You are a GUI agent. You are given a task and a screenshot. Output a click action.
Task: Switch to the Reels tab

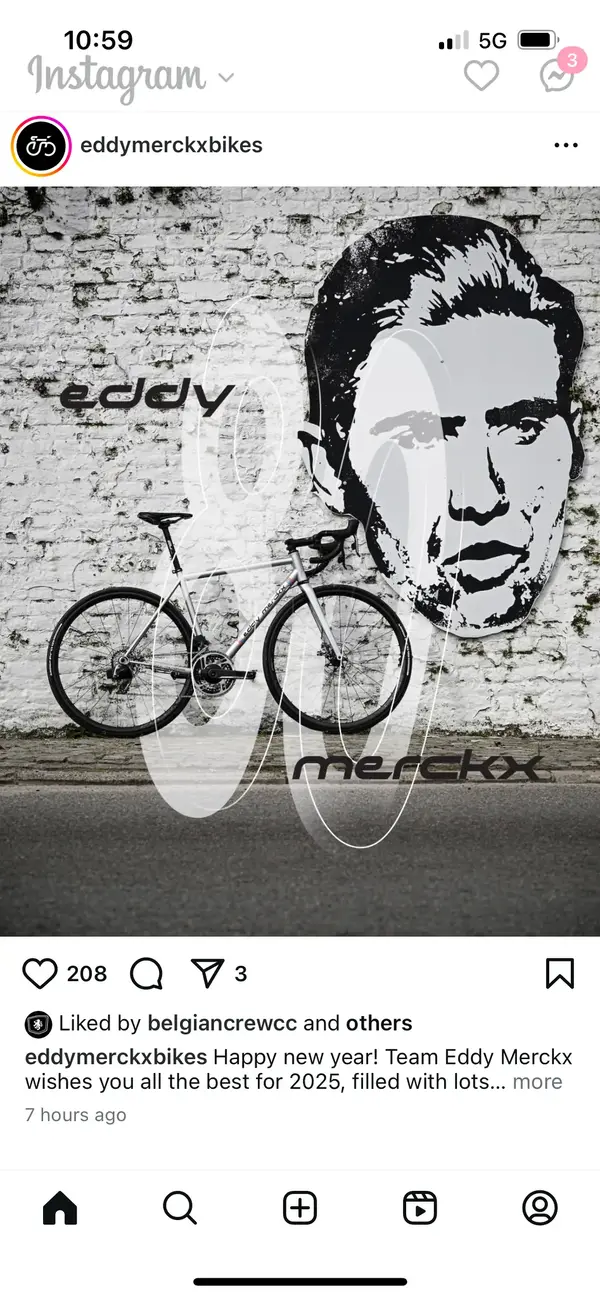point(420,1208)
